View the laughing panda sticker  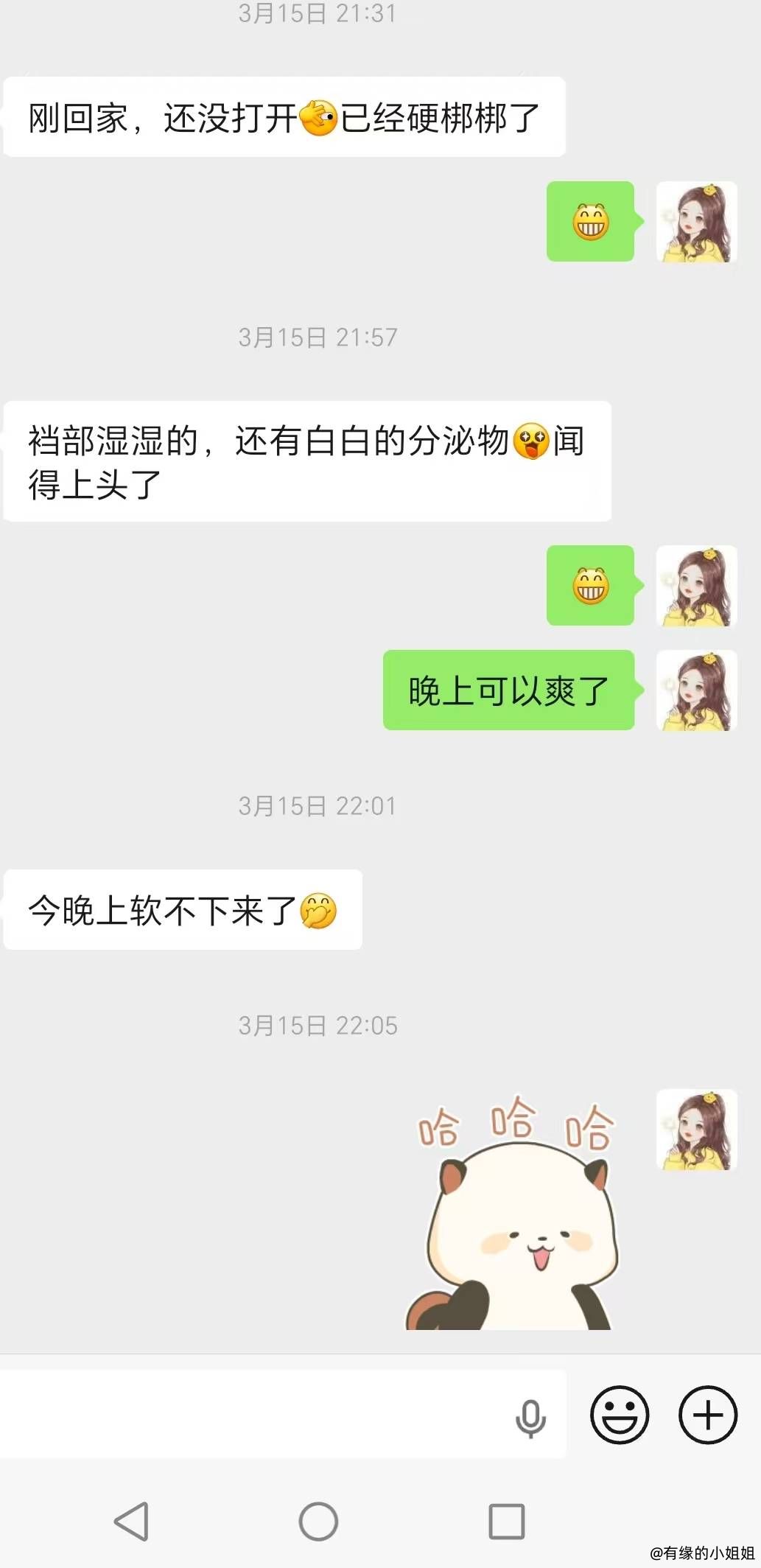pos(513,1216)
